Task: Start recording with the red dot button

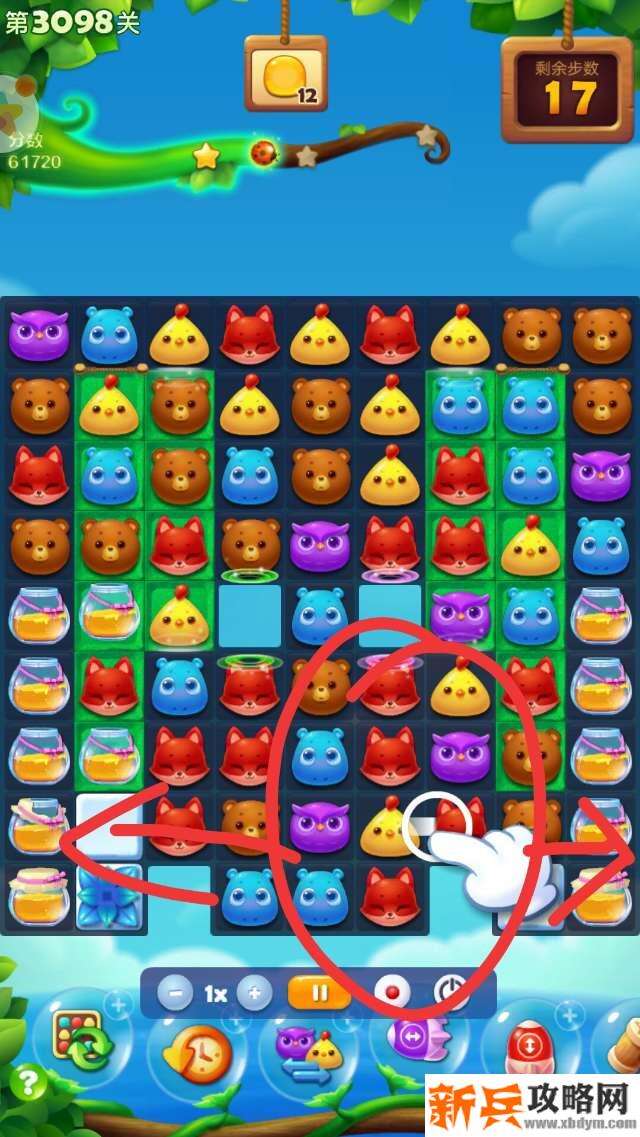Action: [x=393, y=994]
